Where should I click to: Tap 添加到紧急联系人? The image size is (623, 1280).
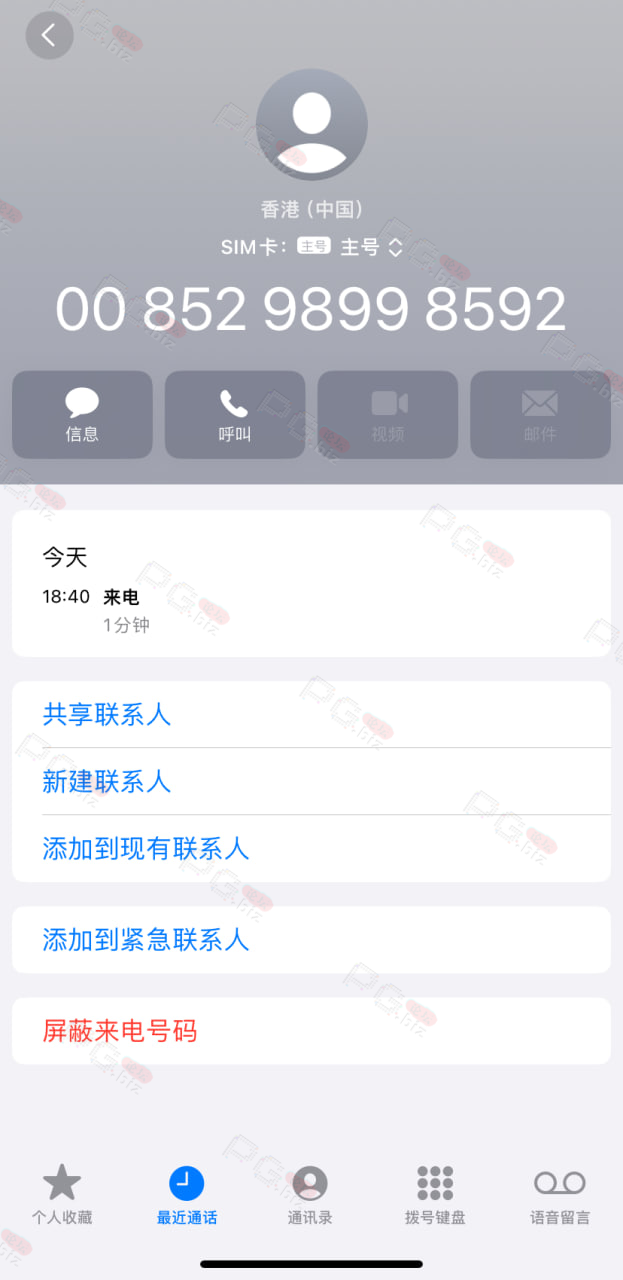pos(311,940)
